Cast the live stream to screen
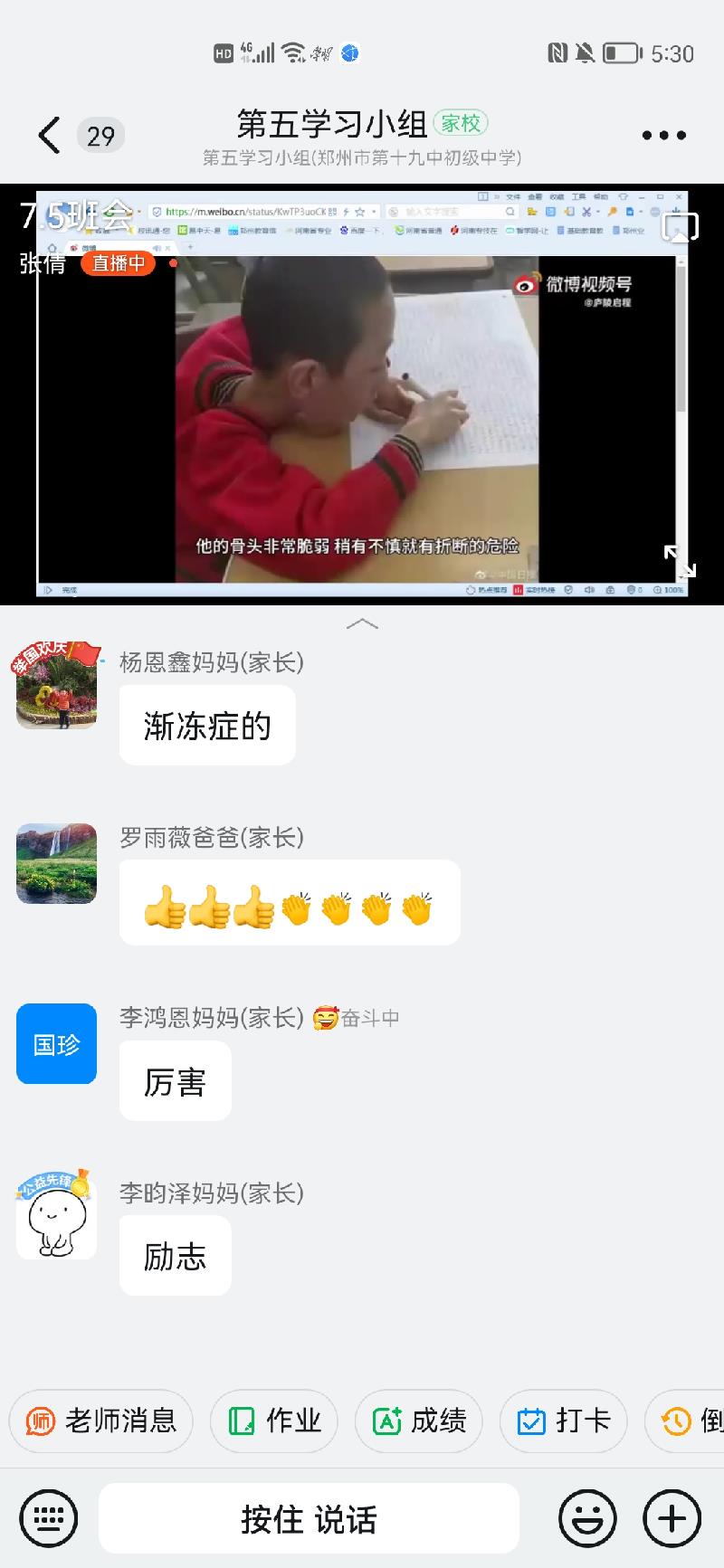 [x=680, y=227]
